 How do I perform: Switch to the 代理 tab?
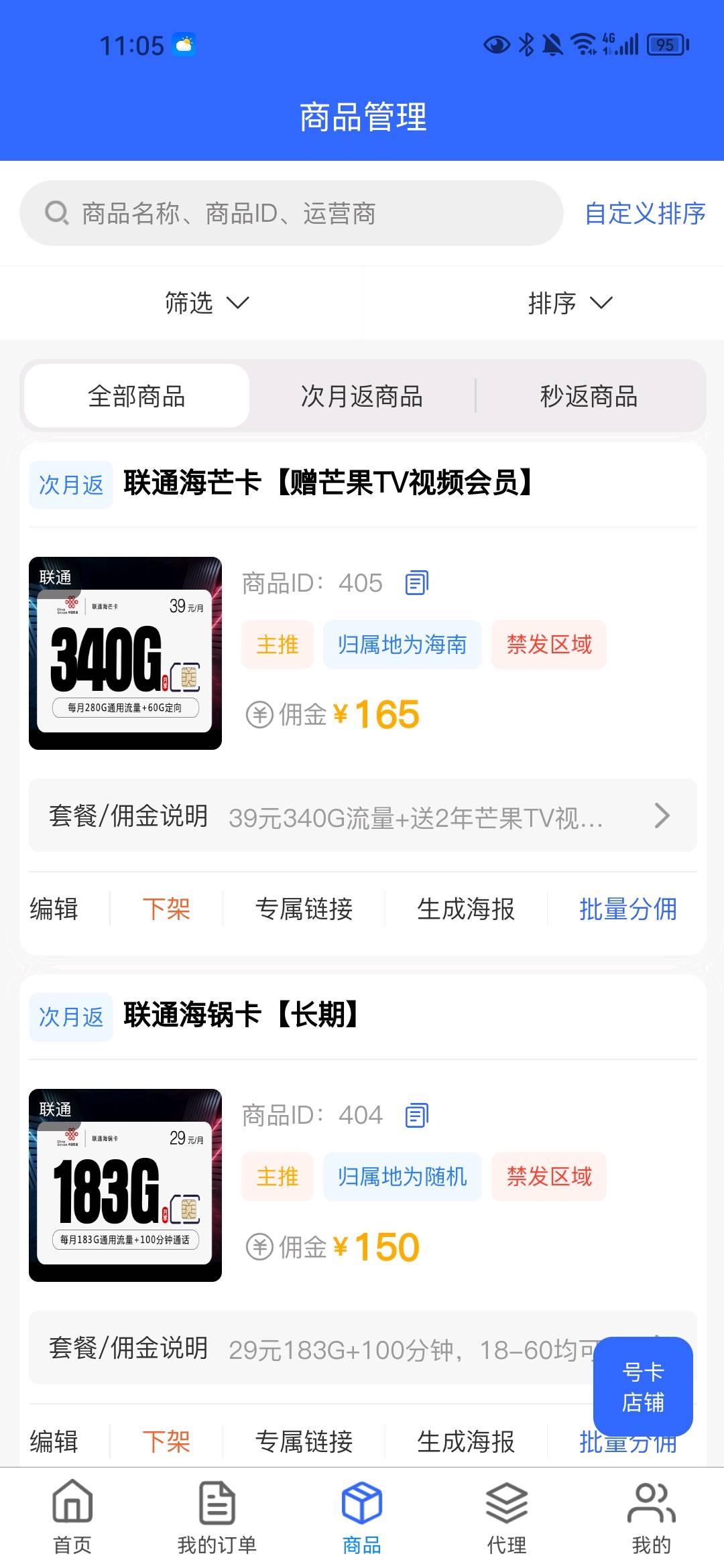[507, 1516]
